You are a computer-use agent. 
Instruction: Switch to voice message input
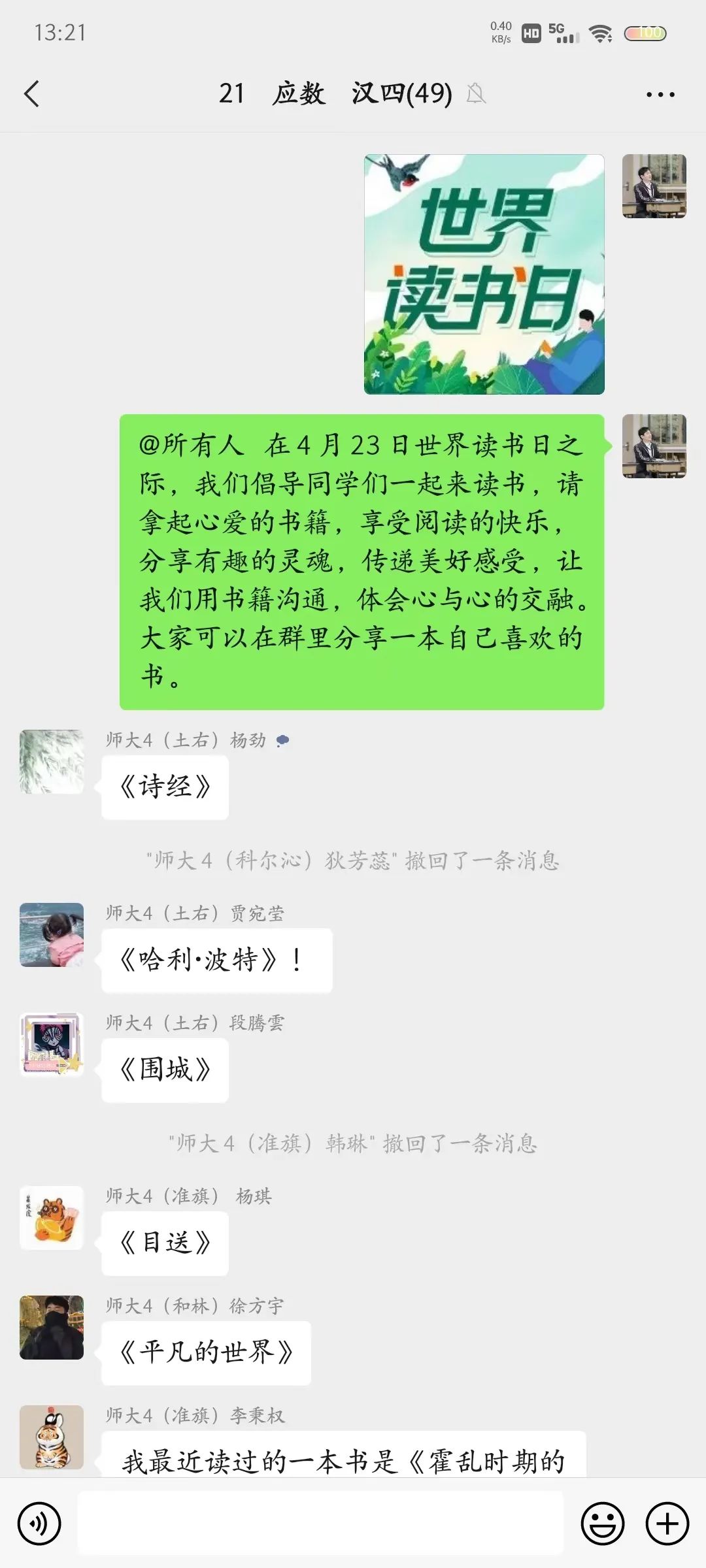[x=39, y=1524]
